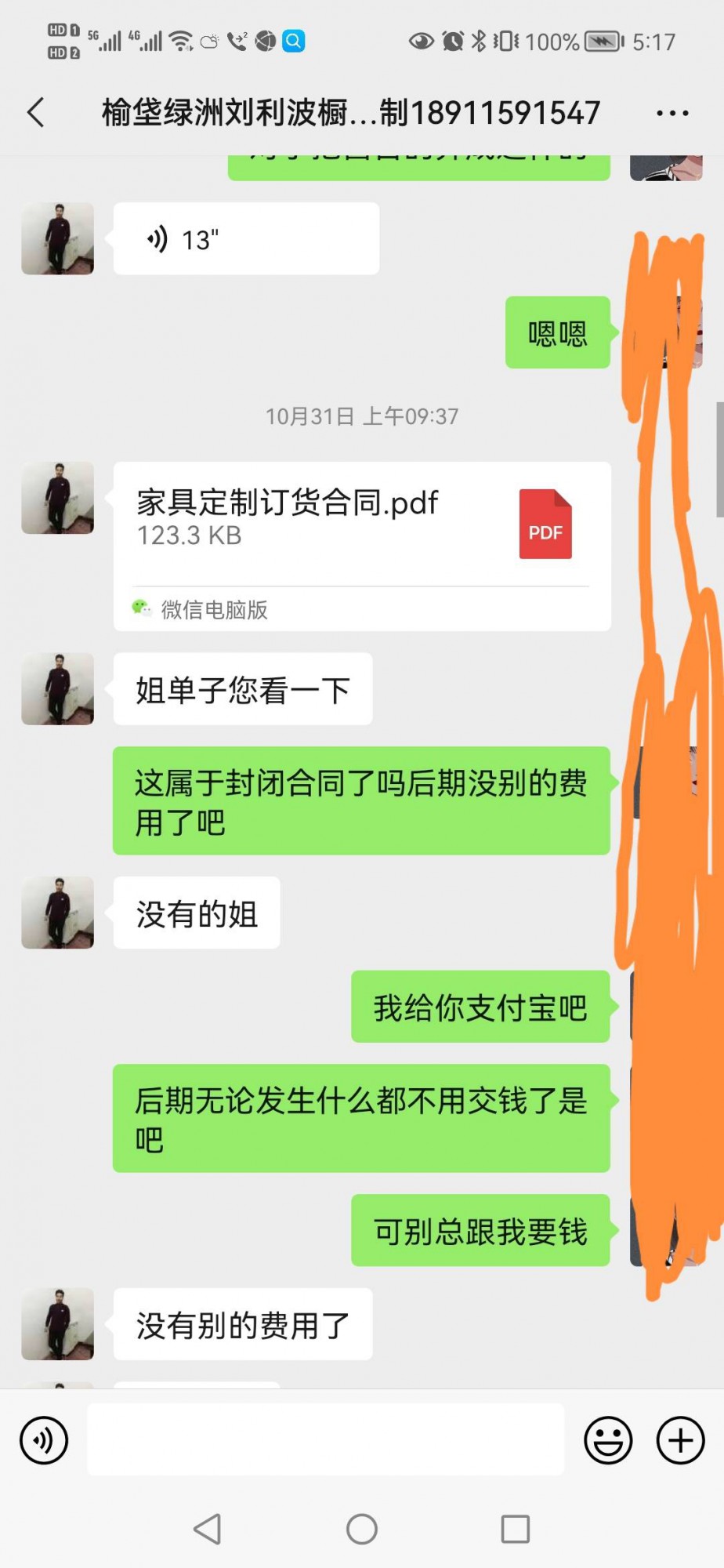Tap the system home button
The height and width of the screenshot is (1568, 724).
click(362, 1529)
